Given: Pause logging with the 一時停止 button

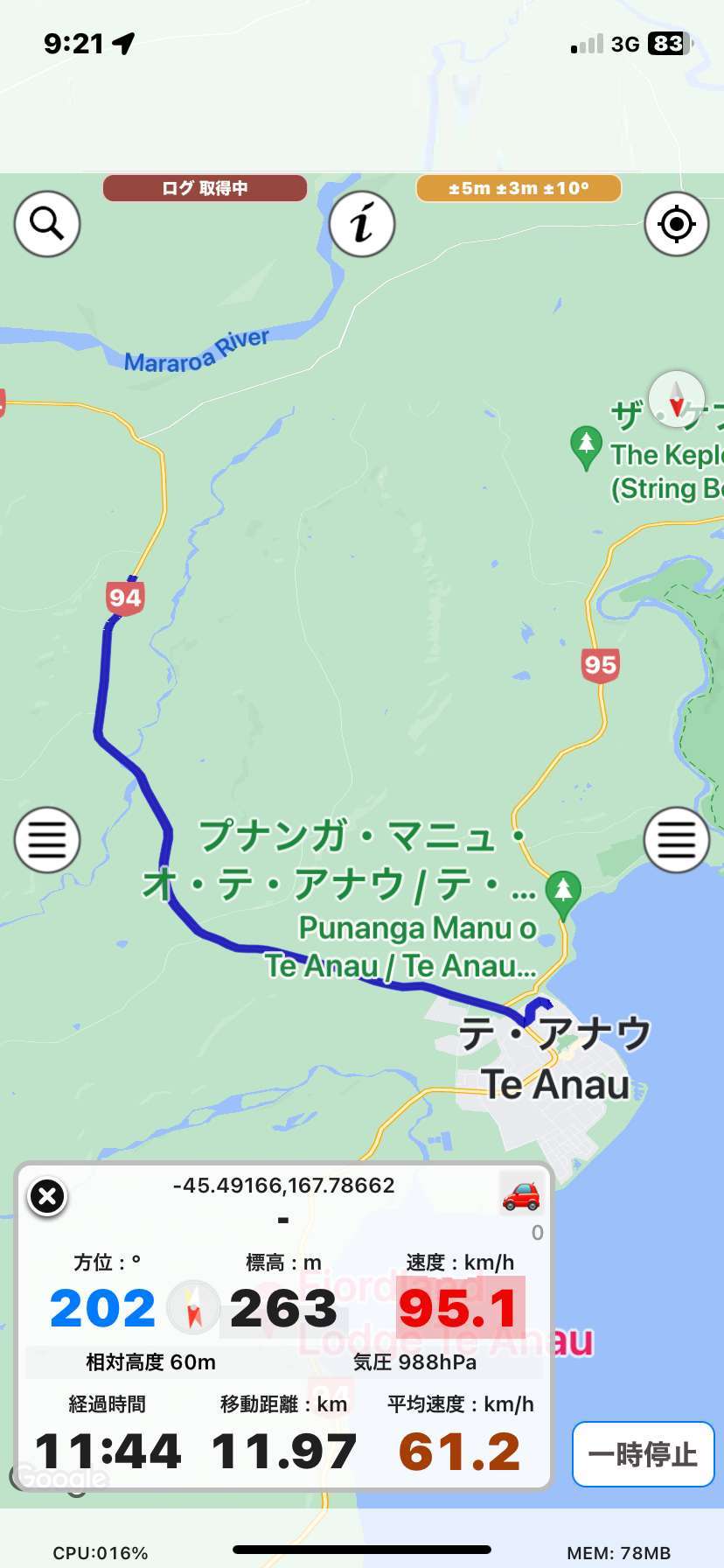Looking at the screenshot, I should [643, 1454].
